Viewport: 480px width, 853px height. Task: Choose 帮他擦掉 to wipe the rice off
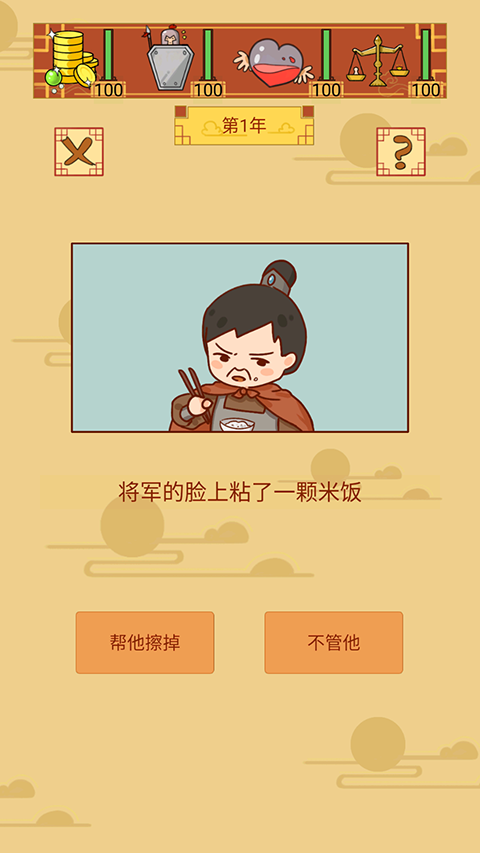145,642
